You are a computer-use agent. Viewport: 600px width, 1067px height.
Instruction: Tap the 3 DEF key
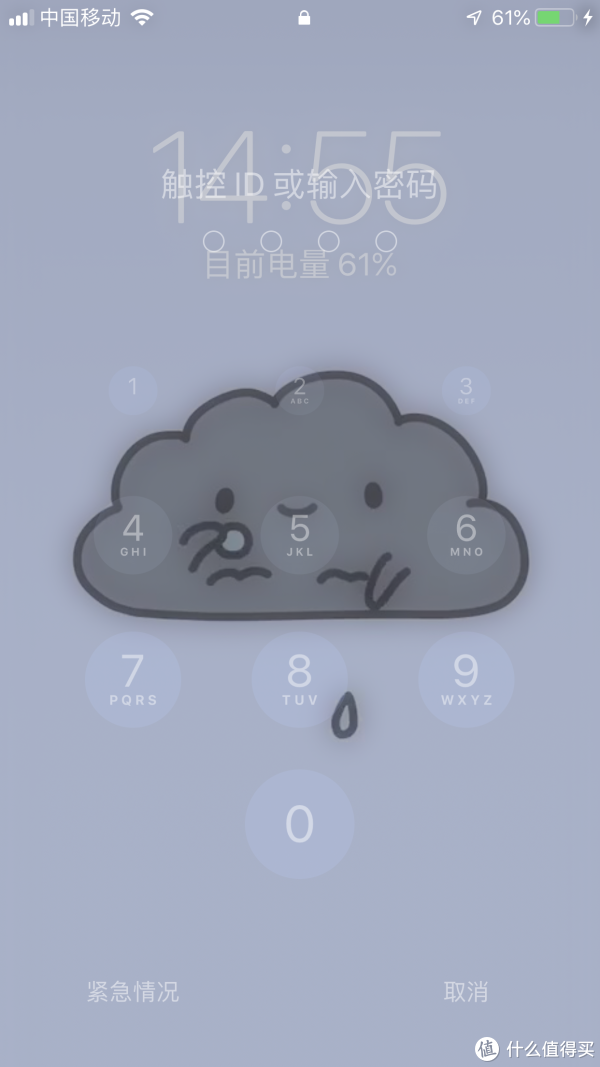(466, 390)
